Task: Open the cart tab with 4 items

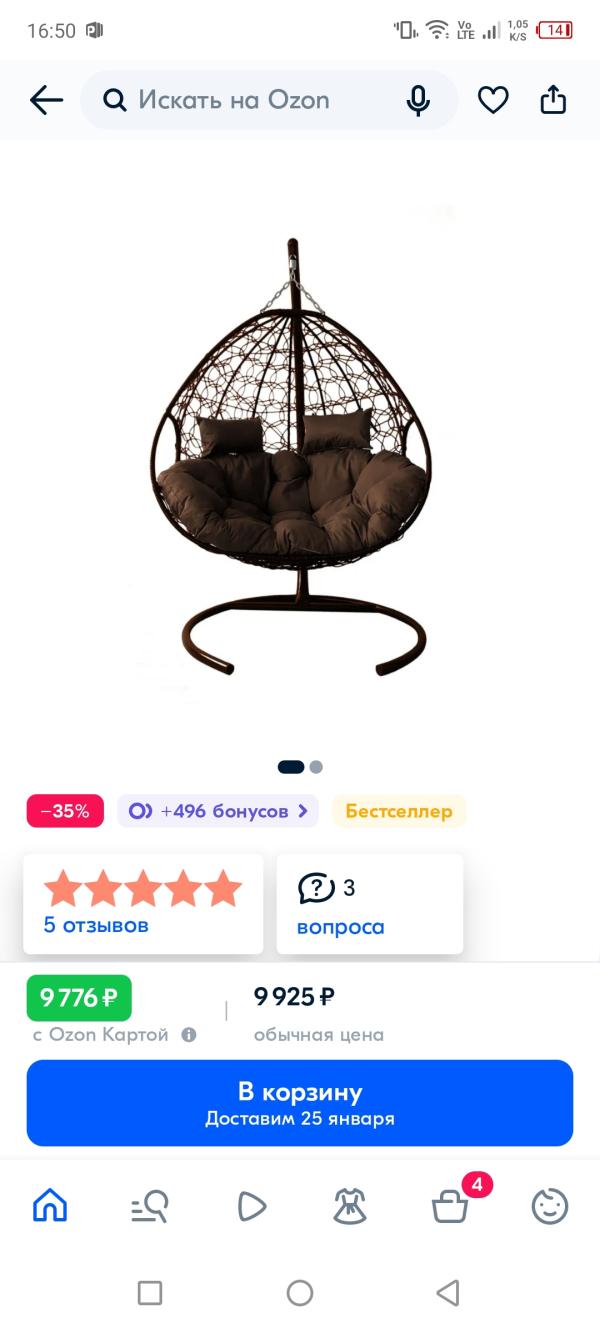Action: click(450, 1207)
